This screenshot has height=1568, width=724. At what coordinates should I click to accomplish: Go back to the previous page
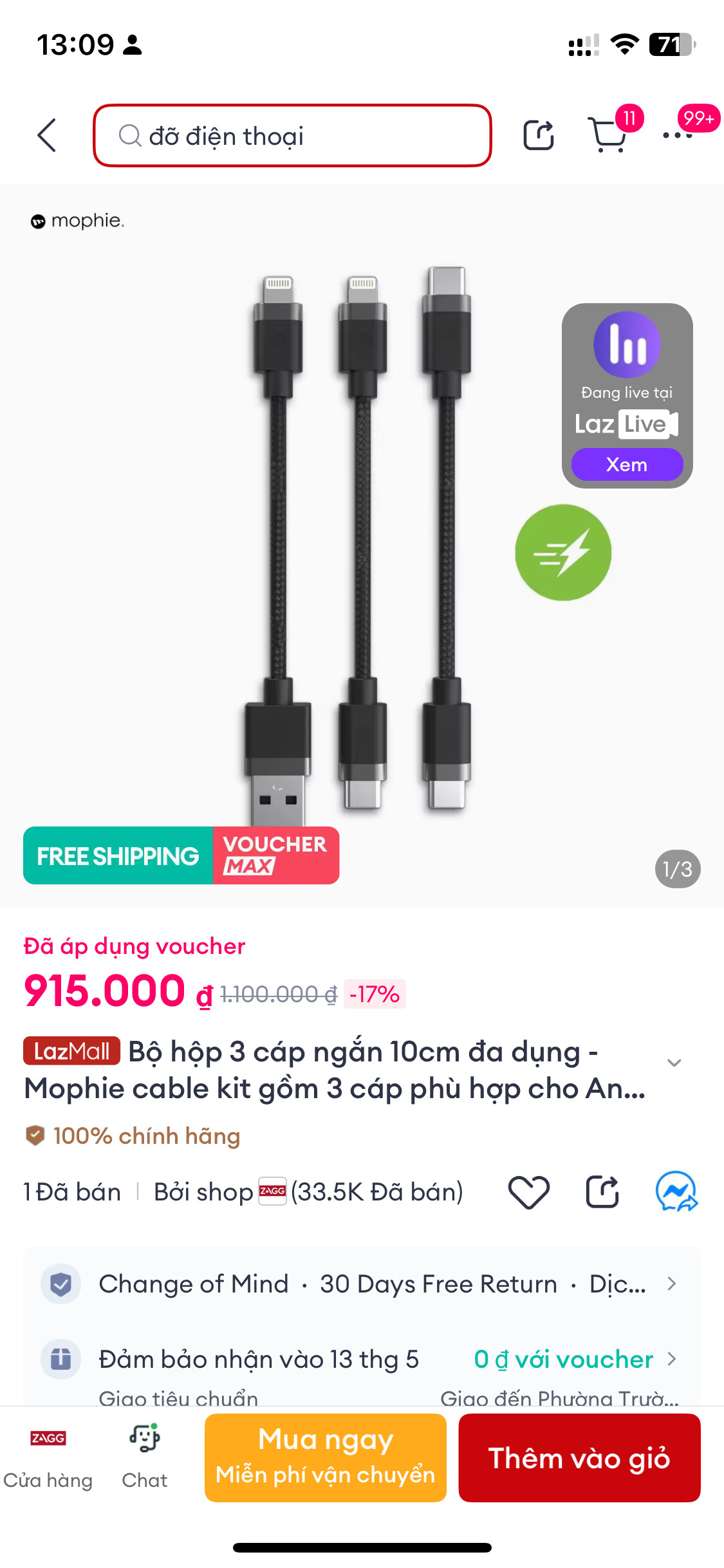click(47, 135)
